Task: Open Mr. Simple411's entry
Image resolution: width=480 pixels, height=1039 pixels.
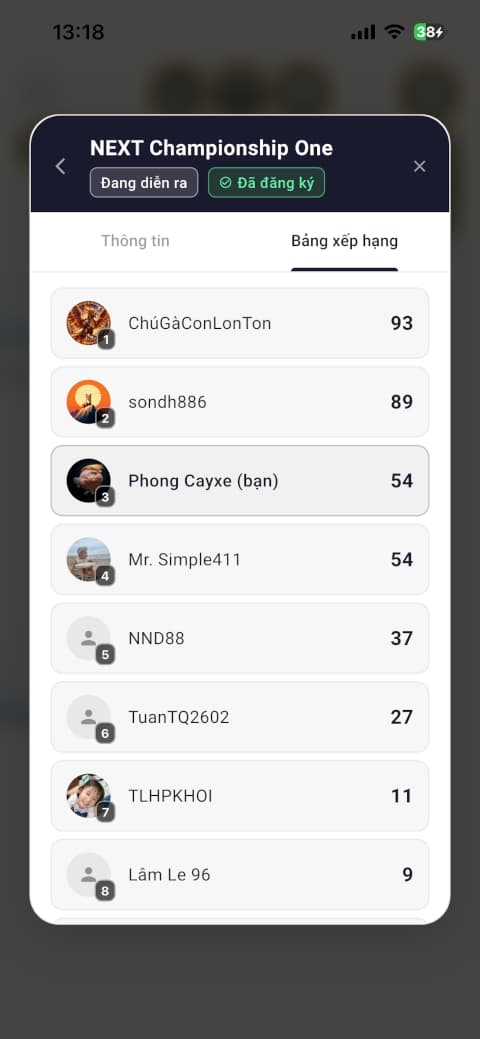Action: [x=240, y=559]
